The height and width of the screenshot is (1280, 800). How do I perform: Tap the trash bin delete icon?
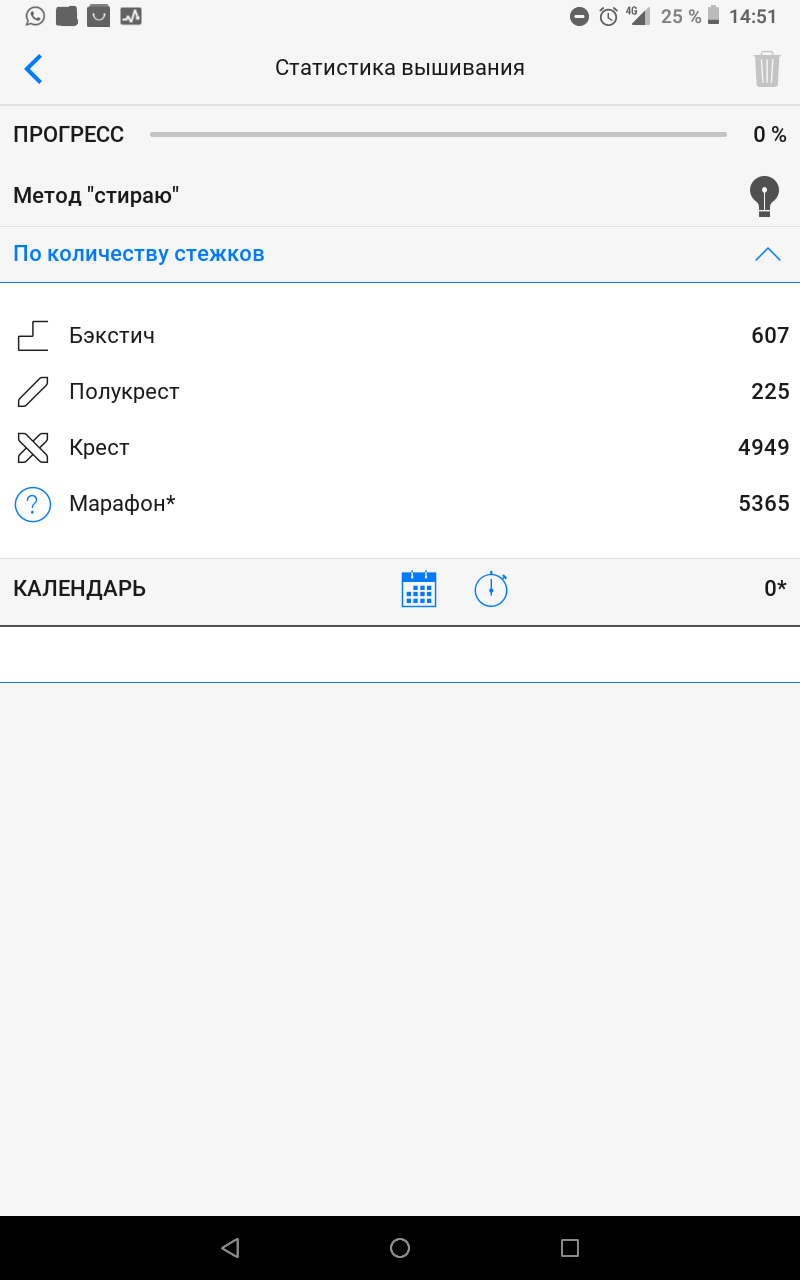[x=766, y=69]
